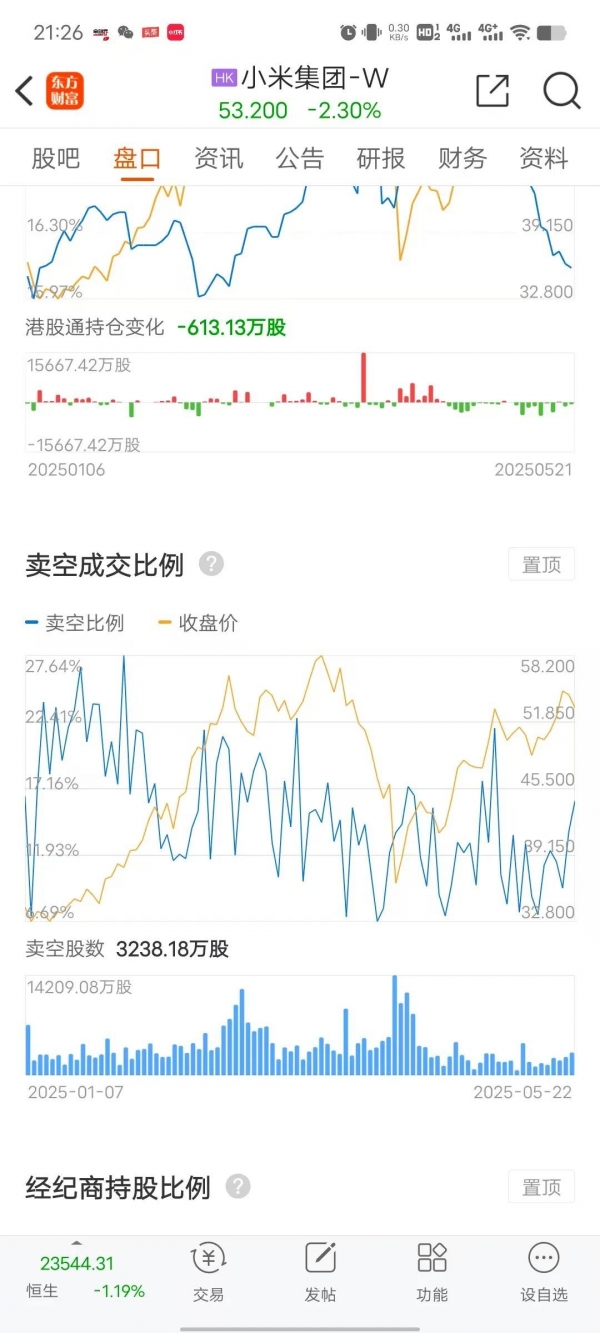Image resolution: width=600 pixels, height=1333 pixels.
Task: Open the search magnifier icon
Action: [562, 91]
